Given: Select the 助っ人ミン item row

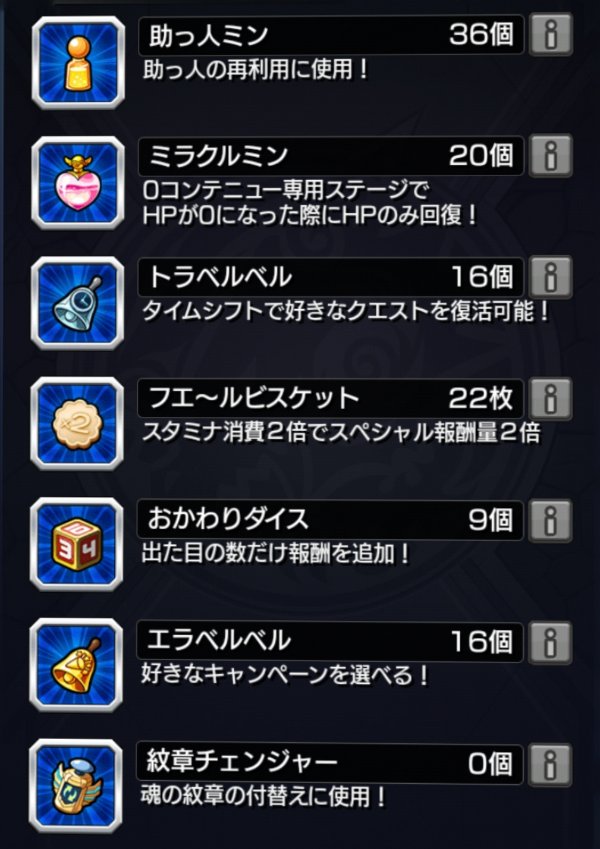Looking at the screenshot, I should tap(330, 36).
